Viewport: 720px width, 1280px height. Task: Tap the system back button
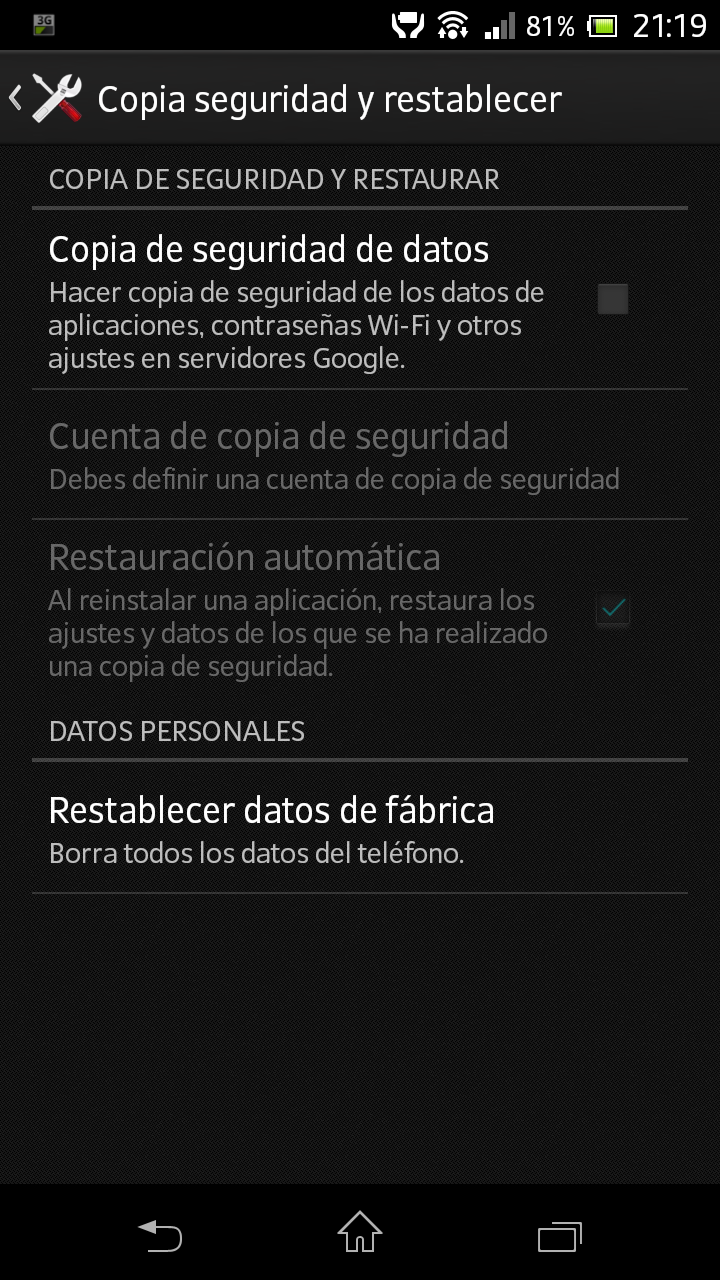pyautogui.click(x=160, y=1236)
